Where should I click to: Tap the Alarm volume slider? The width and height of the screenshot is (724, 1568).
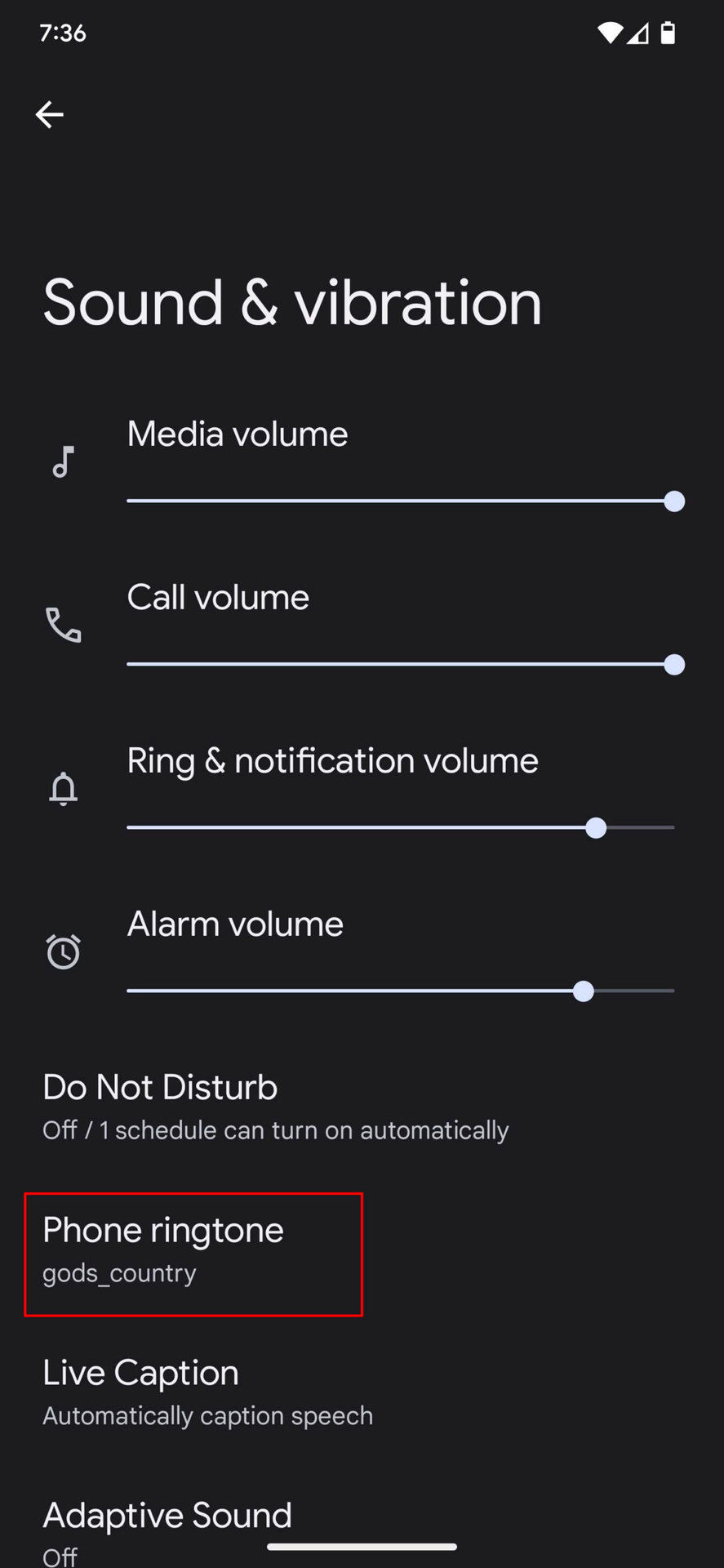point(400,991)
